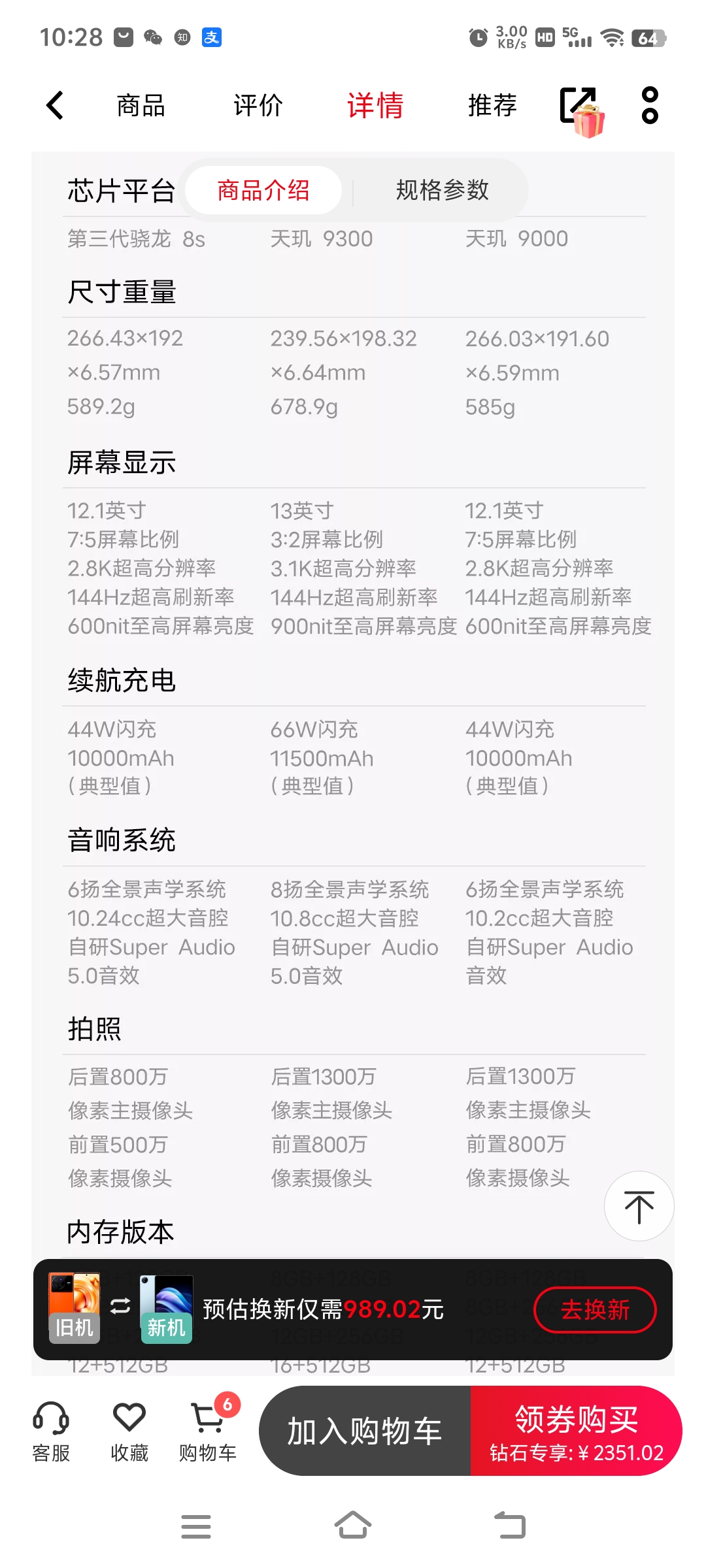Switch to the 评价 tab

coord(258,105)
